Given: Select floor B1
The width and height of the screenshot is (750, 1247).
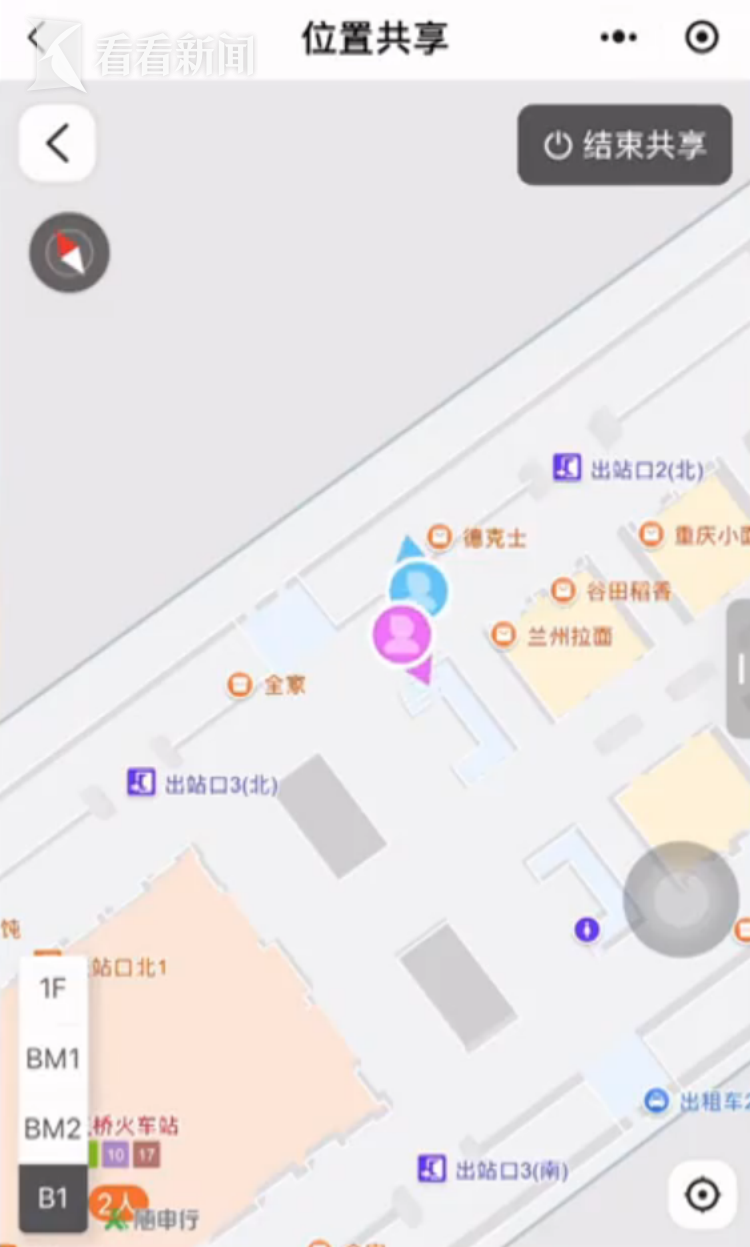Looking at the screenshot, I should click(53, 1199).
